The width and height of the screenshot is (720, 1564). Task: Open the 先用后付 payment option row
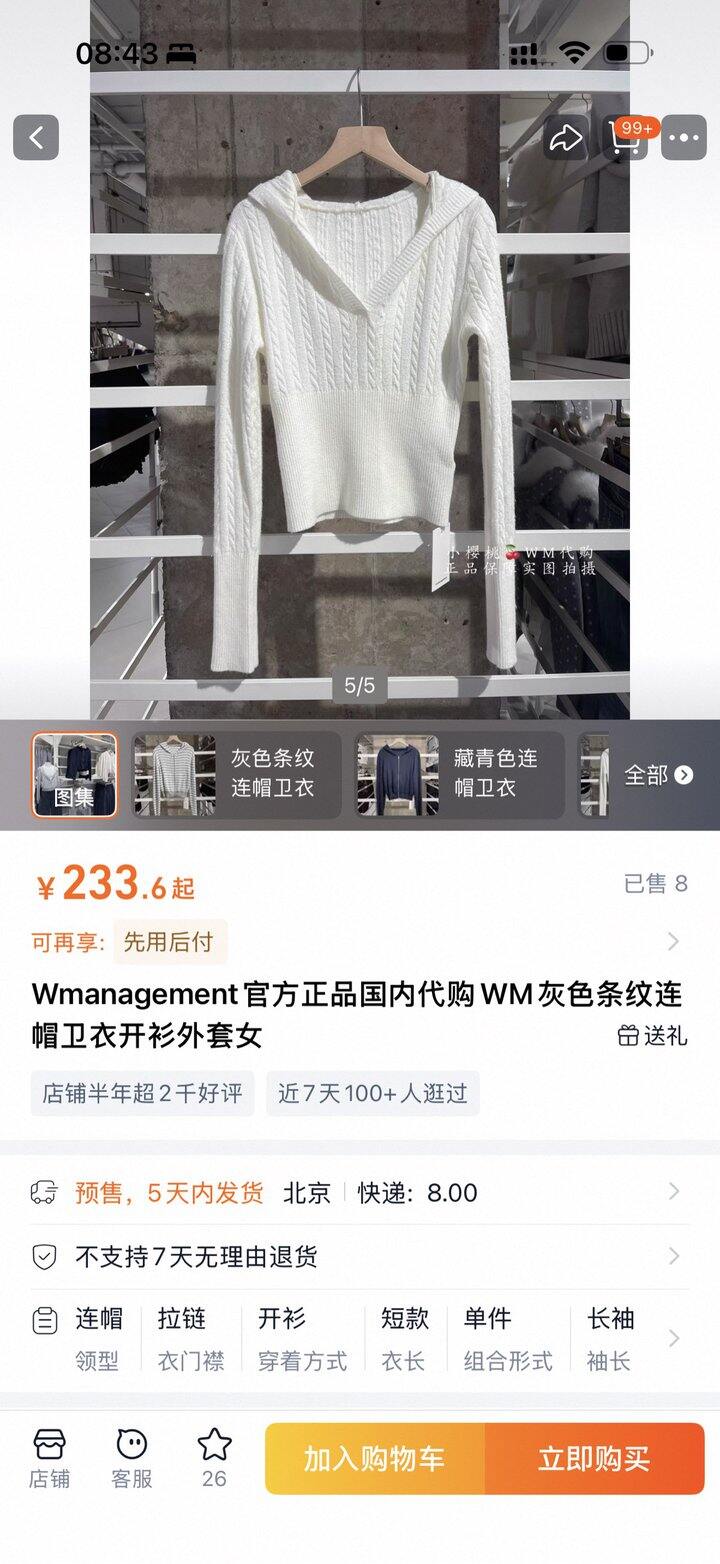tap(360, 941)
